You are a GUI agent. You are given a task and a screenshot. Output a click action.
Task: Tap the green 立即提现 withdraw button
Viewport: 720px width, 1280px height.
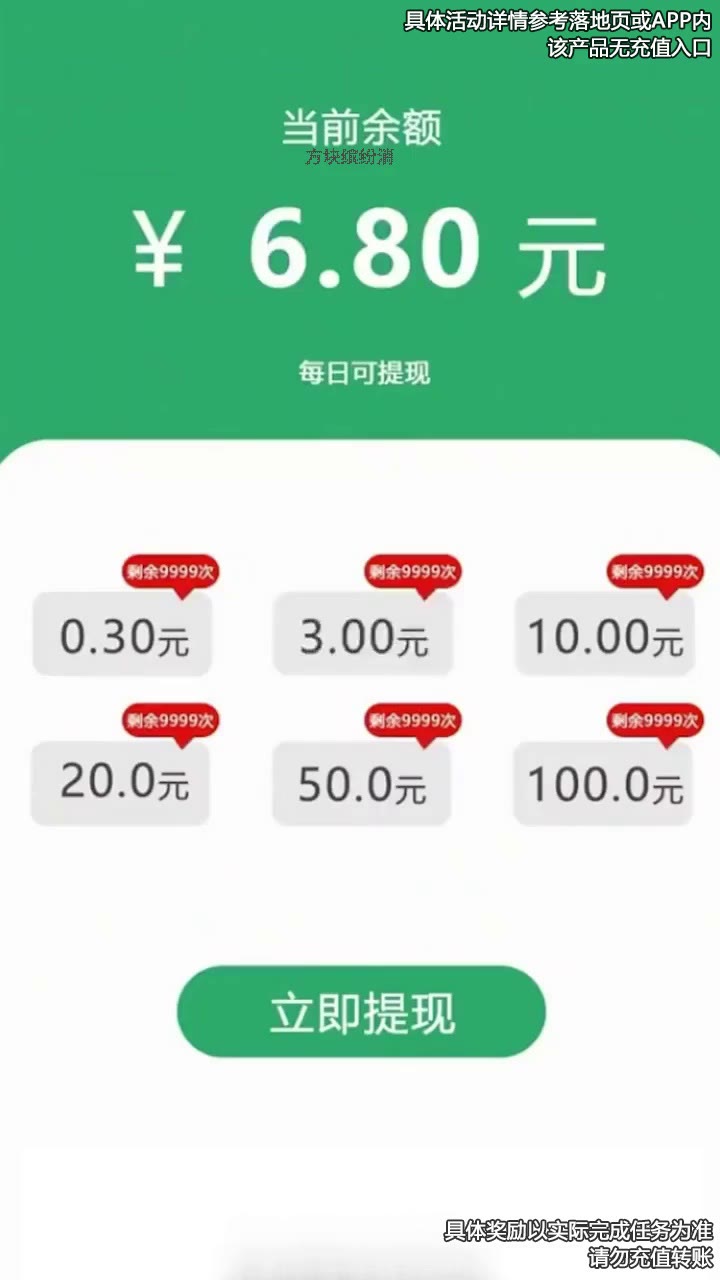pyautogui.click(x=360, y=1012)
